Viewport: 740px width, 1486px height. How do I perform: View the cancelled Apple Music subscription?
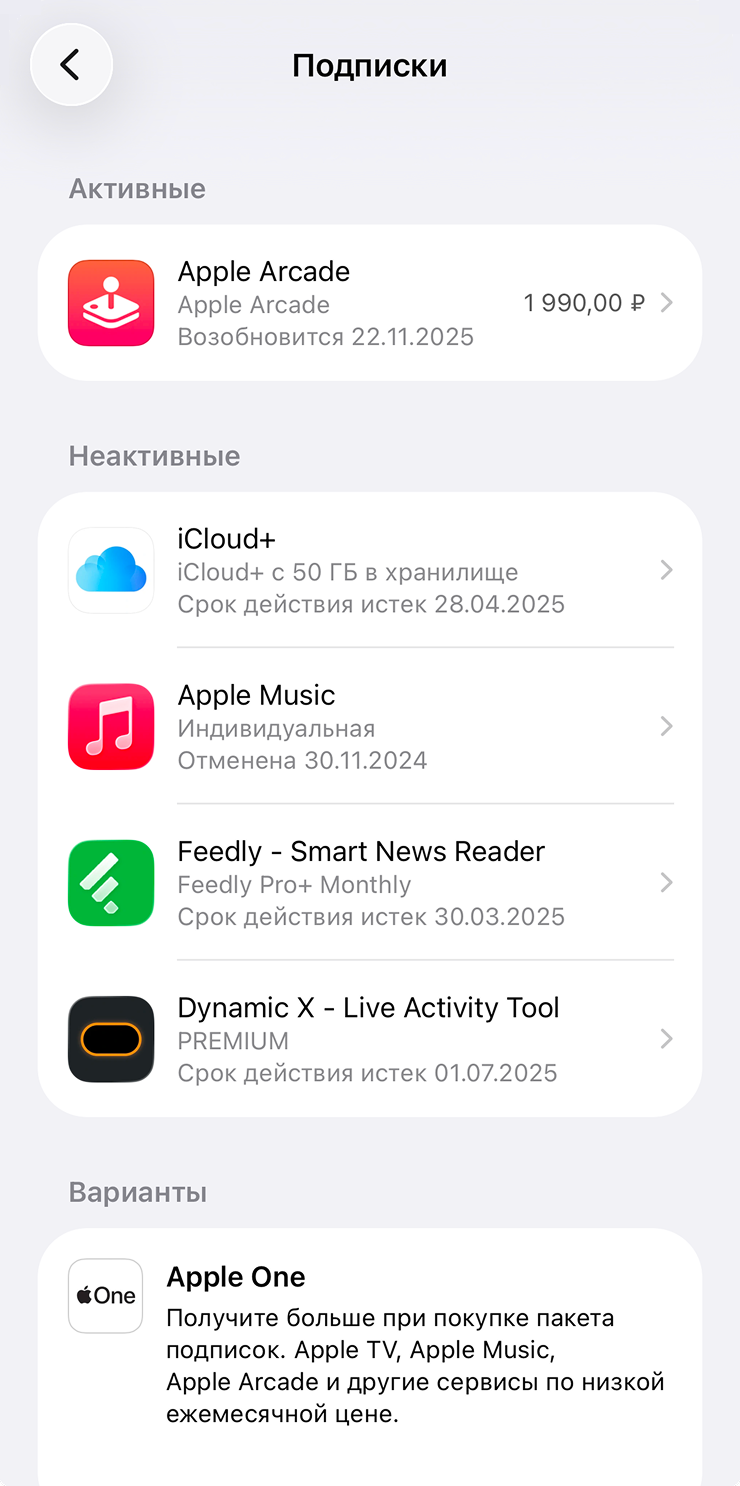click(369, 727)
